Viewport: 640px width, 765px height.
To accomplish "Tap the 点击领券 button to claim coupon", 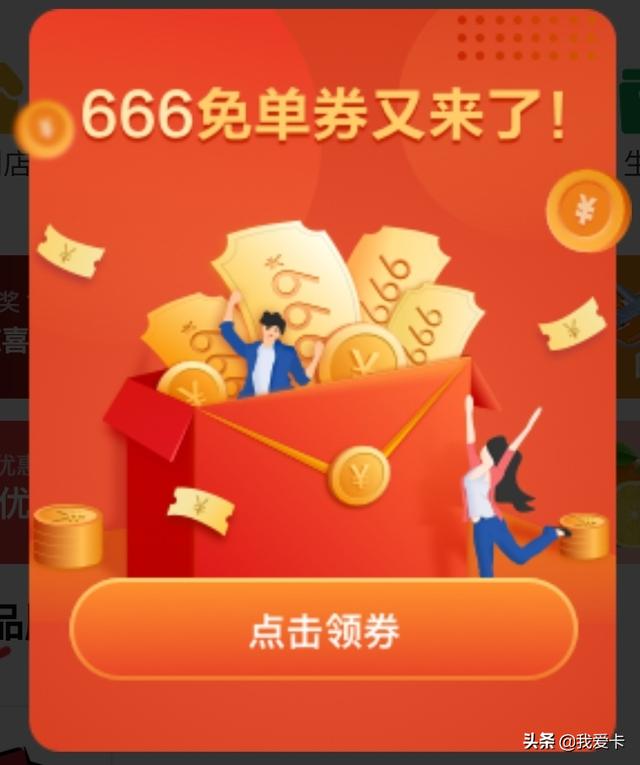I will coord(324,630).
